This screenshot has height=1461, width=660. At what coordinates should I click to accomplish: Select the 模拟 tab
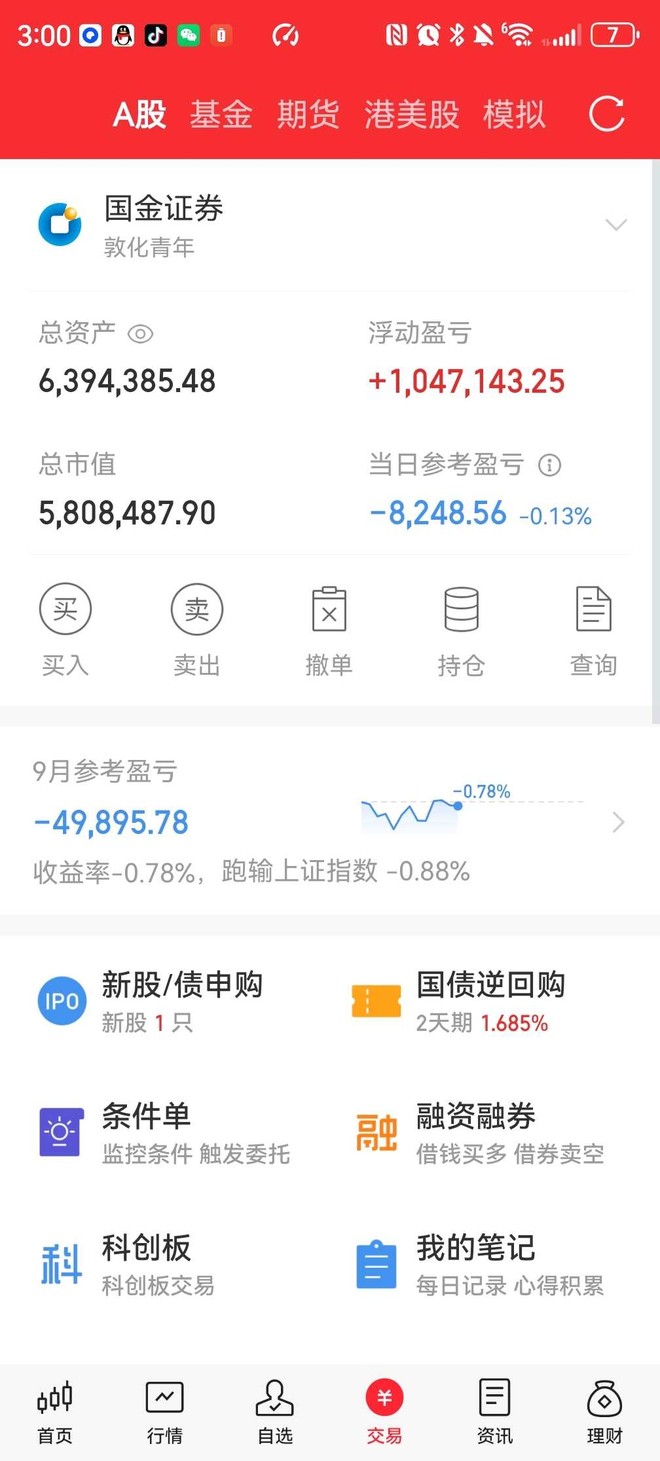click(514, 114)
